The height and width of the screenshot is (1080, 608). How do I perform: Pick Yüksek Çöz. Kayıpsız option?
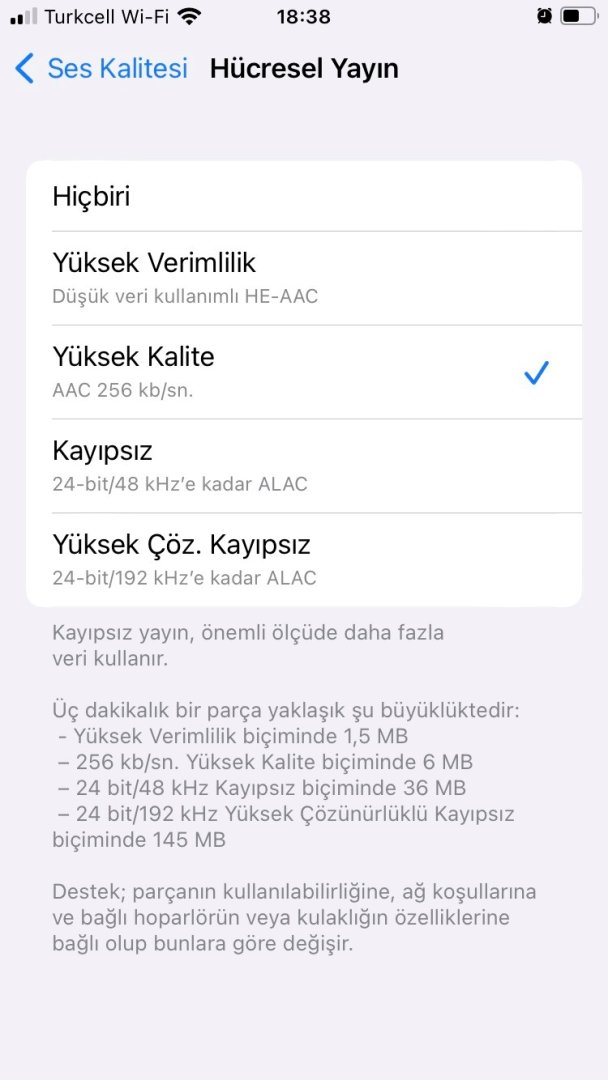point(303,560)
